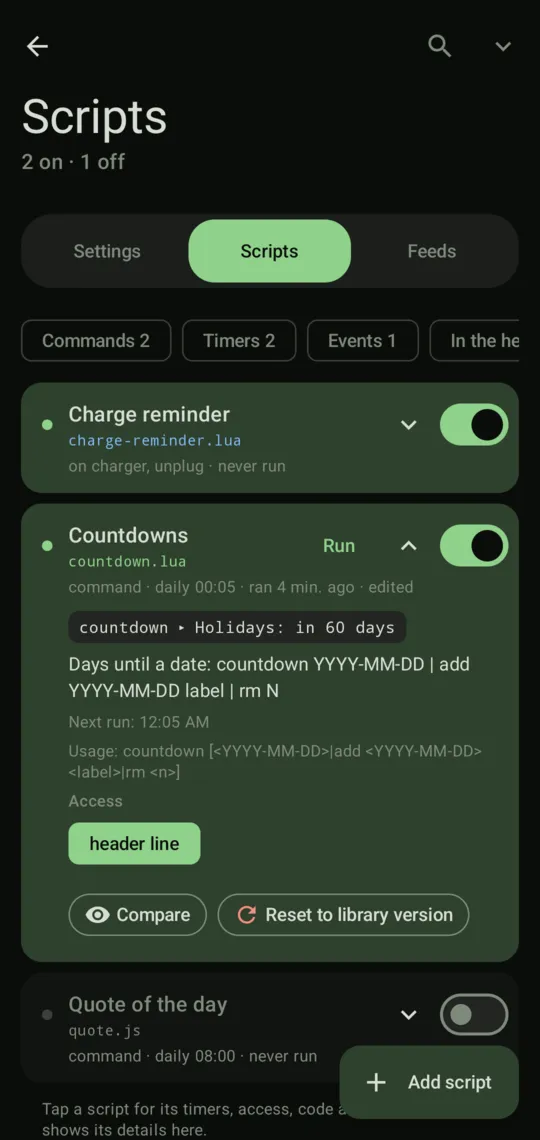The image size is (540, 1140).
Task: Switch to the Feeds tab
Action: (x=432, y=251)
